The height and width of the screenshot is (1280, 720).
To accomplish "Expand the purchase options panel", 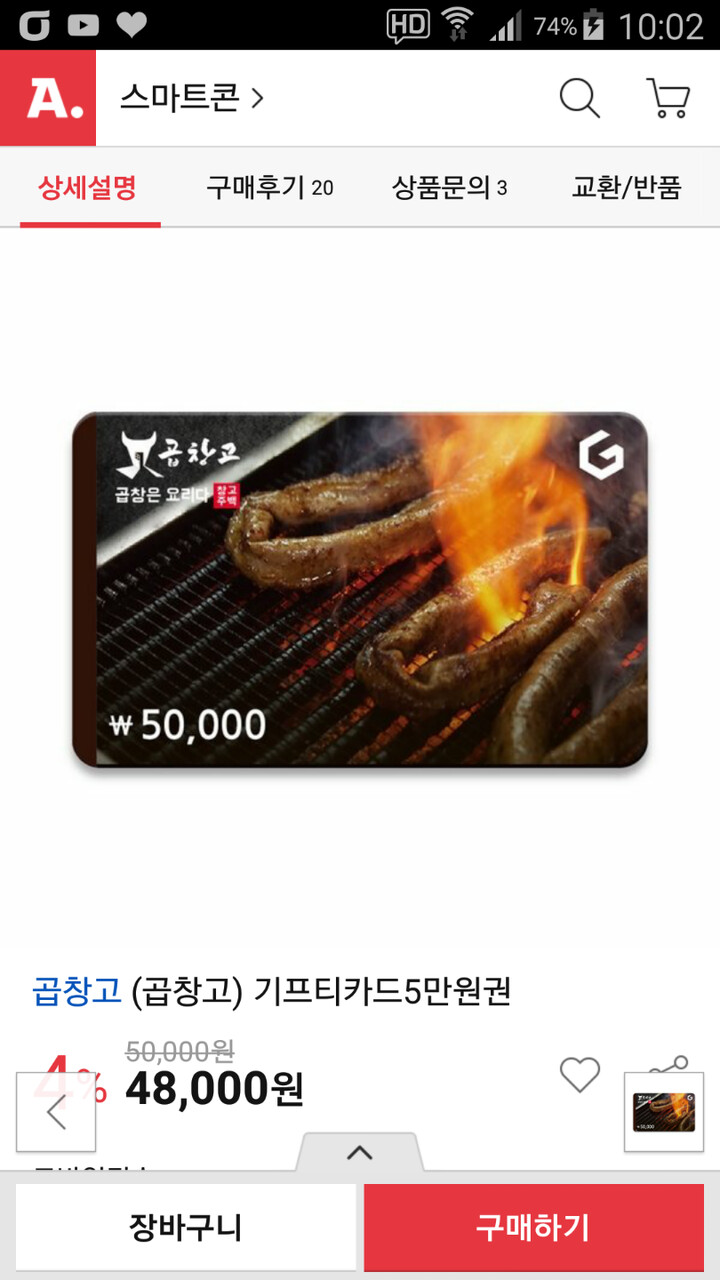I will point(359,1153).
